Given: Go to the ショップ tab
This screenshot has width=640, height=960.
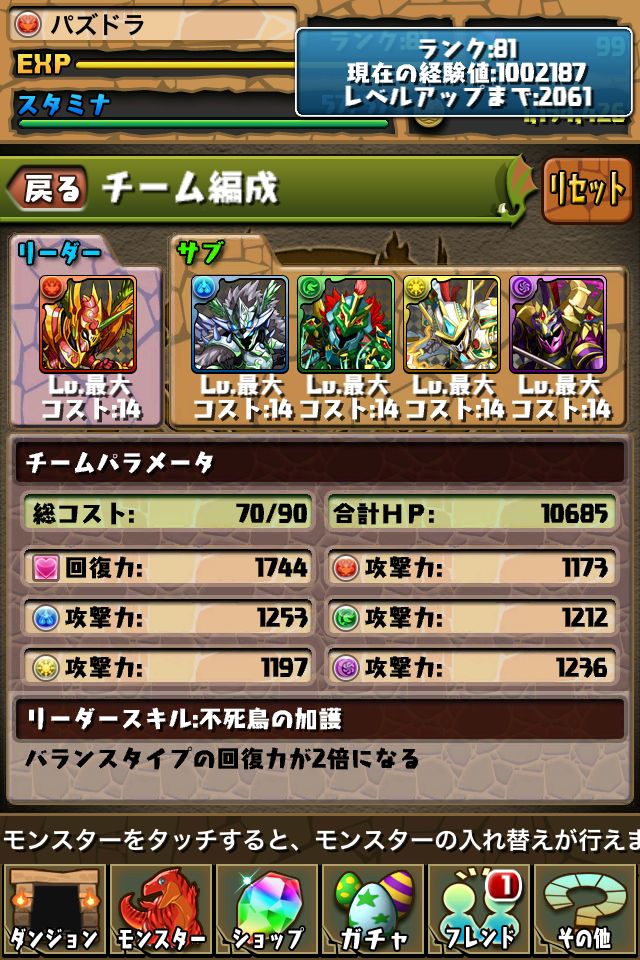Looking at the screenshot, I should [267, 910].
